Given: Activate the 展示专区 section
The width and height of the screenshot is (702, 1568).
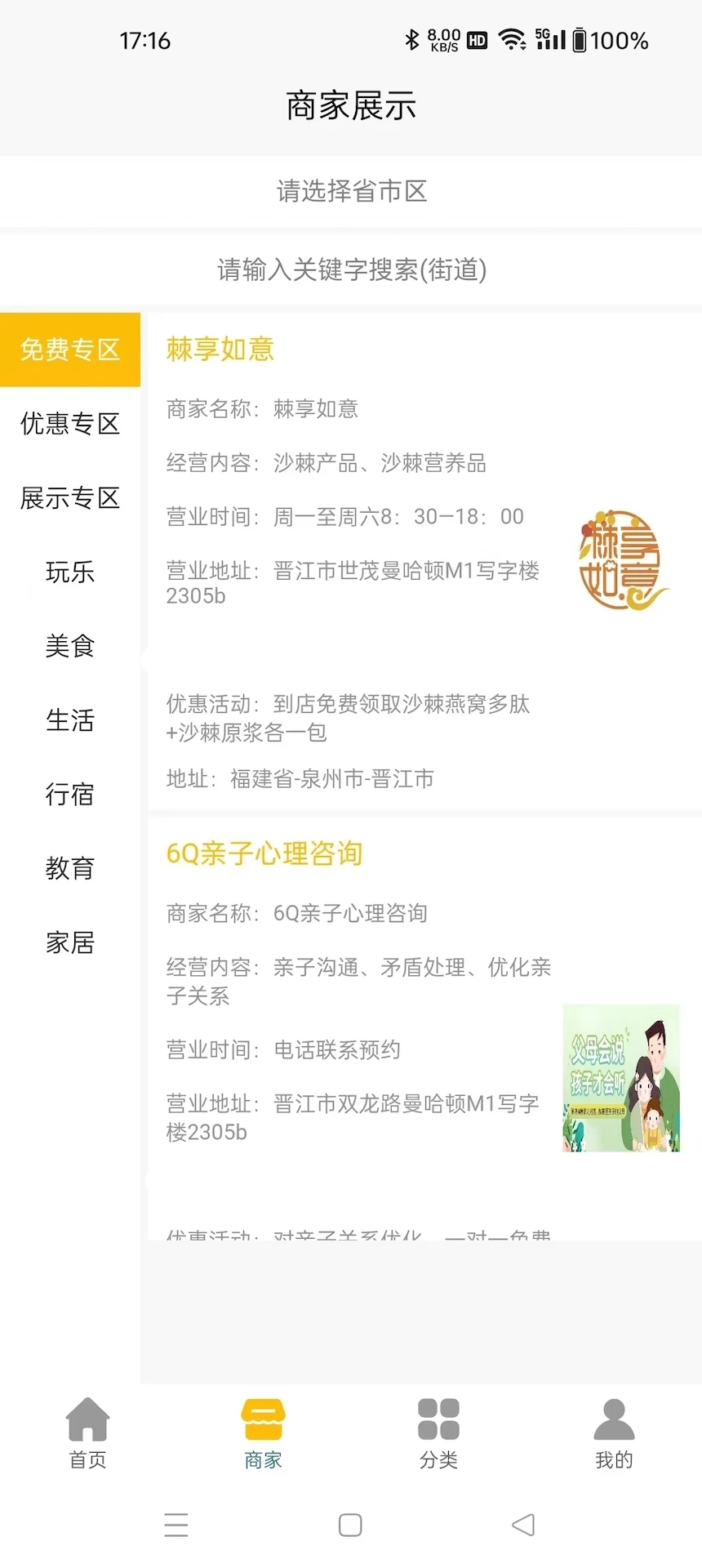Looking at the screenshot, I should 70,498.
